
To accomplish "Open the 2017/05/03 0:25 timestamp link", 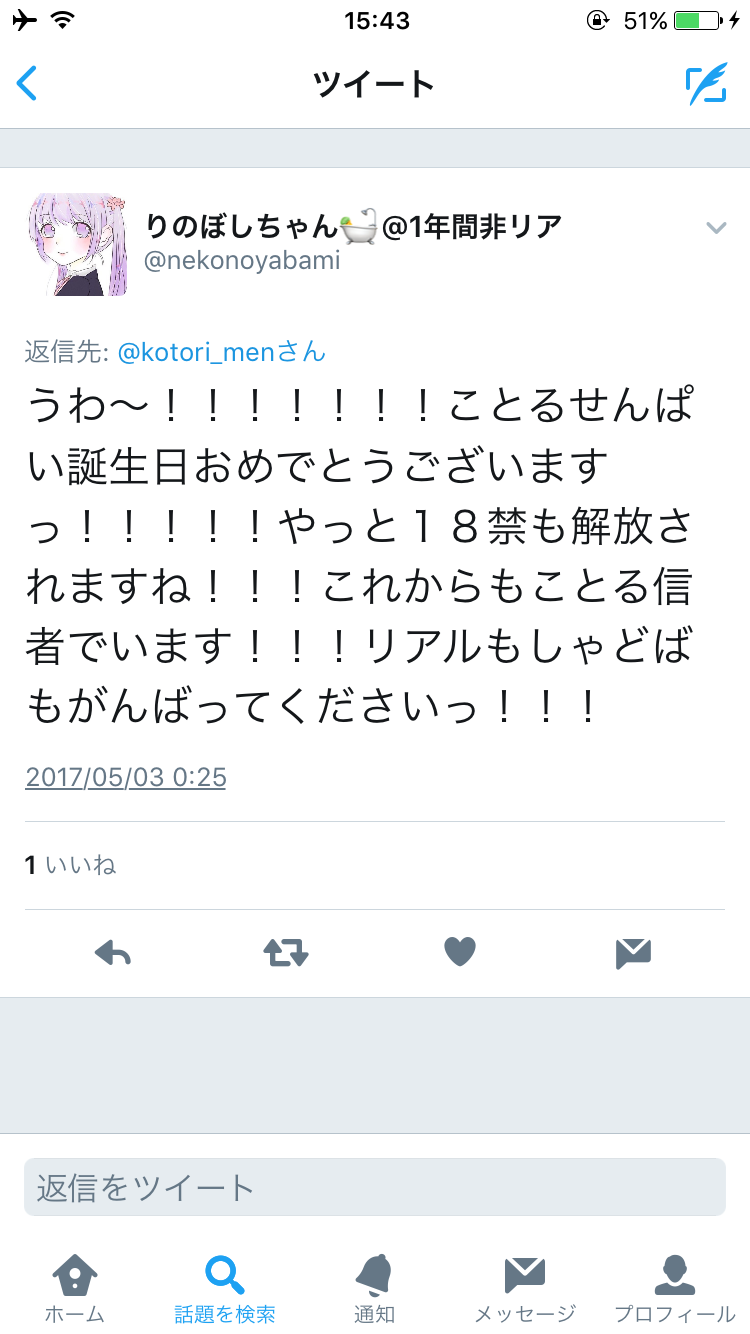I will (x=126, y=778).
